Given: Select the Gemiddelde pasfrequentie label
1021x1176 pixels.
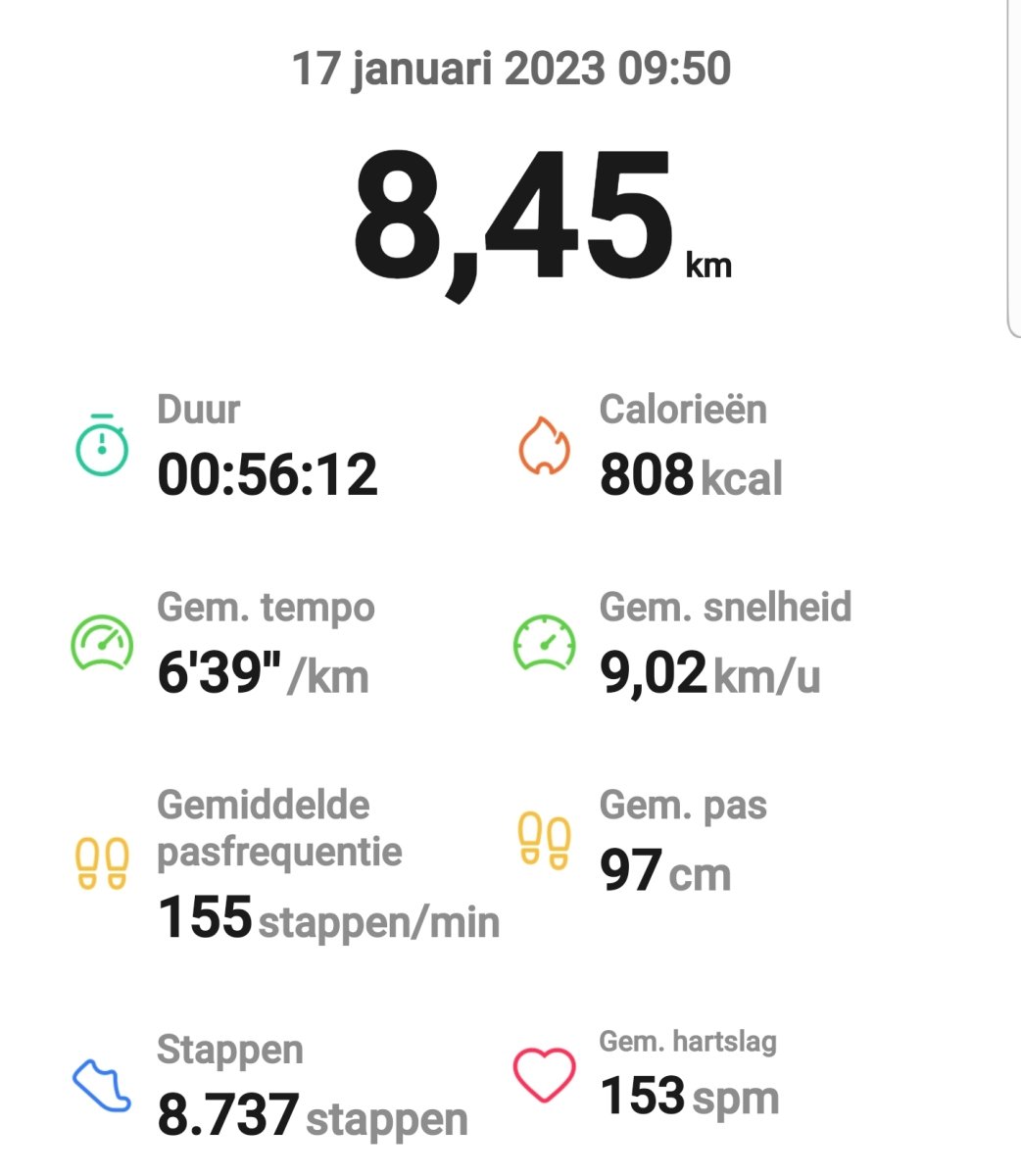Looking at the screenshot, I should pyautogui.click(x=278, y=828).
